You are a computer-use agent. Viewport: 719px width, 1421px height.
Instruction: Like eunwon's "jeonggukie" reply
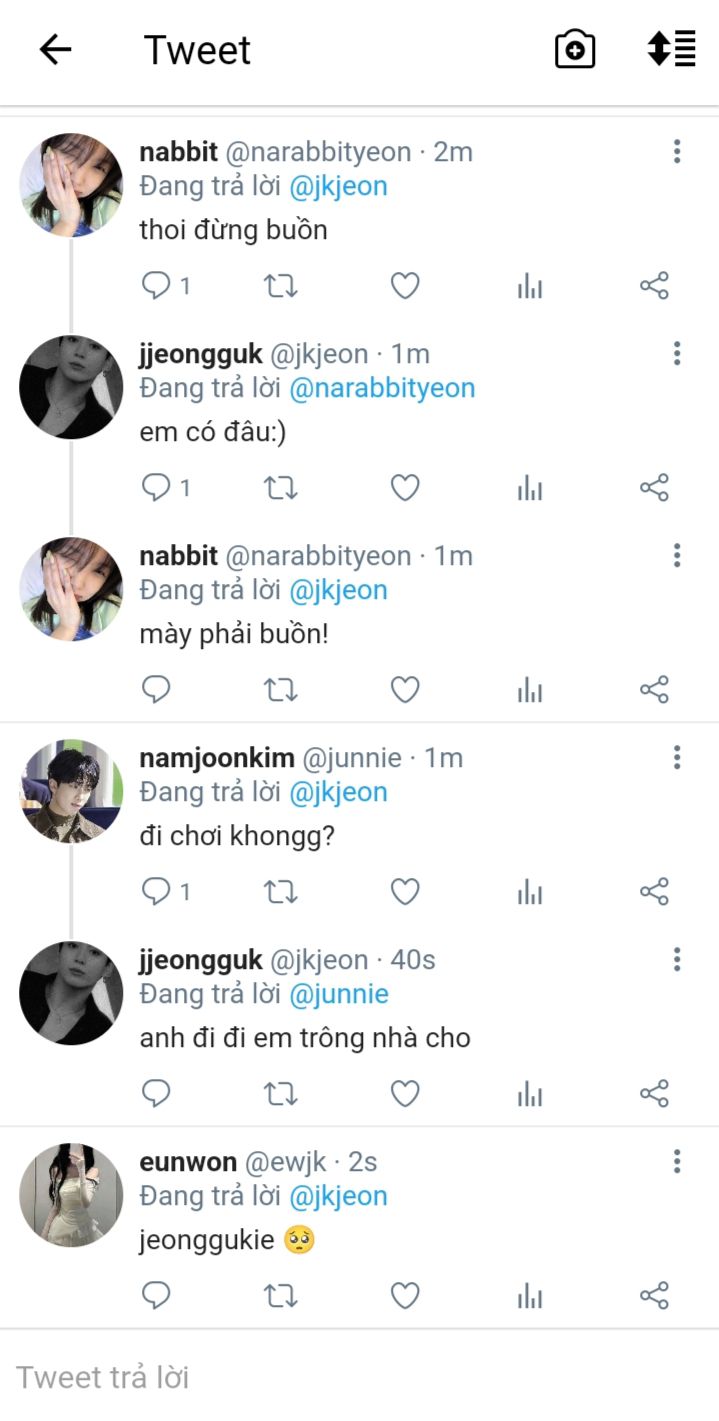(x=404, y=1296)
